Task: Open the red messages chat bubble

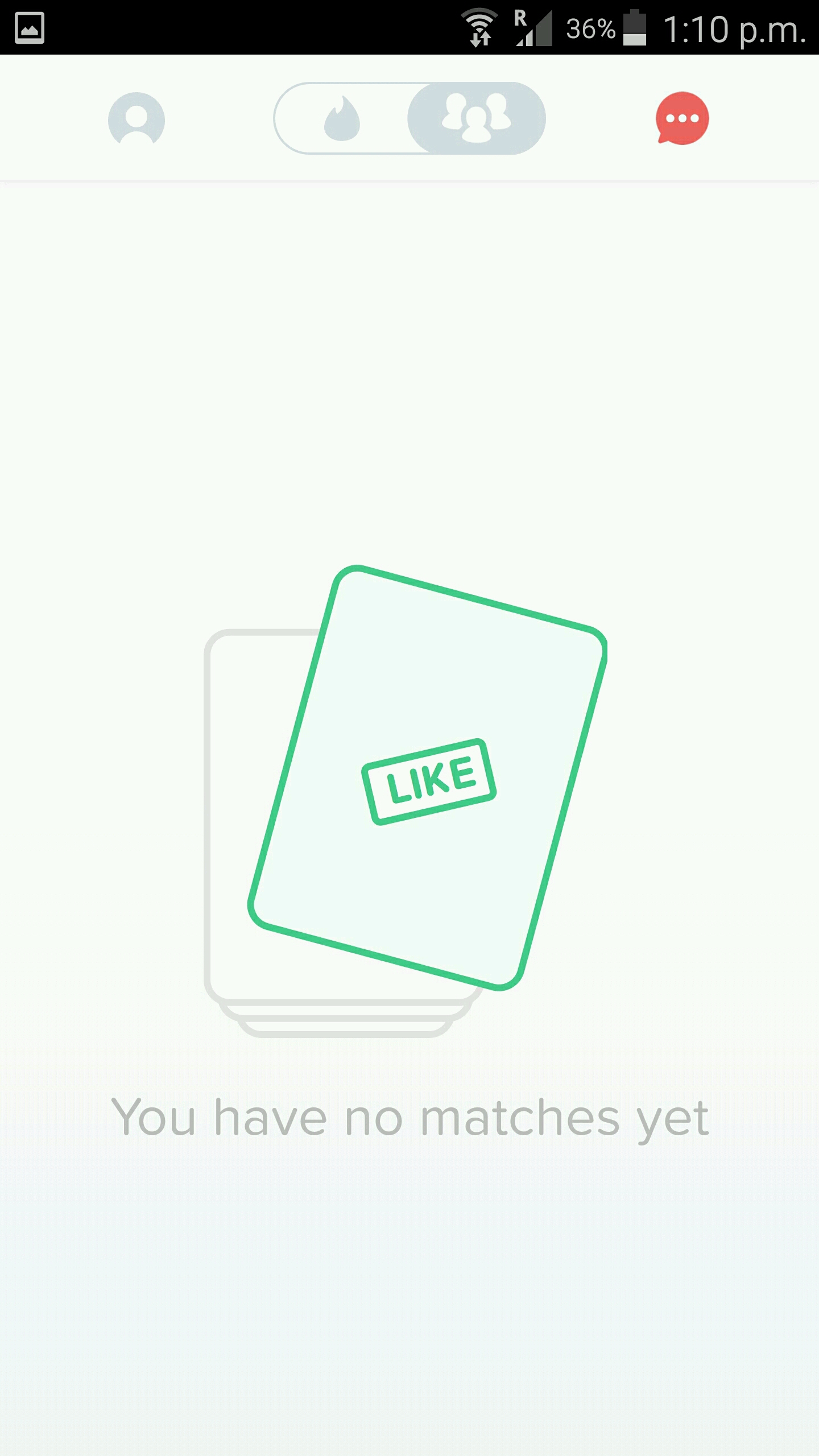Action: click(682, 118)
